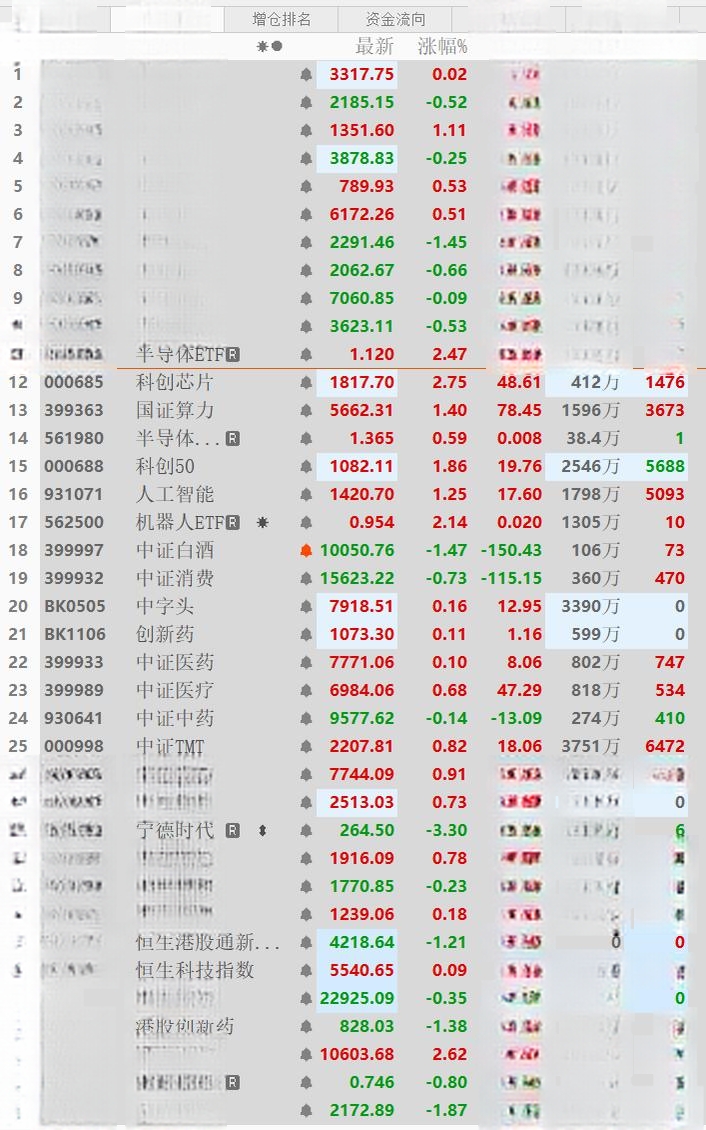Sort by the 最新 column header
Screen dimensions: 706x1130
[375, 46]
